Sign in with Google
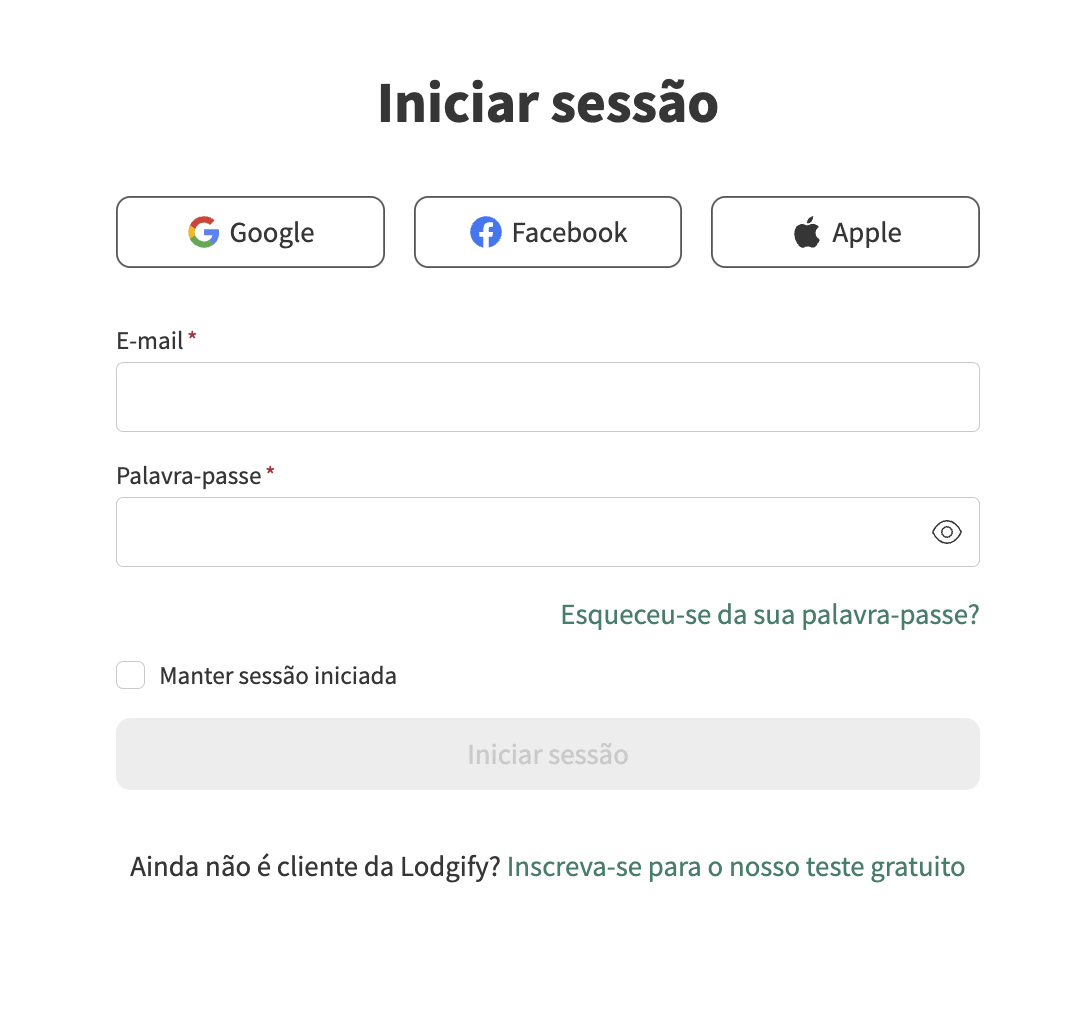Image resolution: width=1084 pixels, height=1022 pixels. click(x=250, y=232)
